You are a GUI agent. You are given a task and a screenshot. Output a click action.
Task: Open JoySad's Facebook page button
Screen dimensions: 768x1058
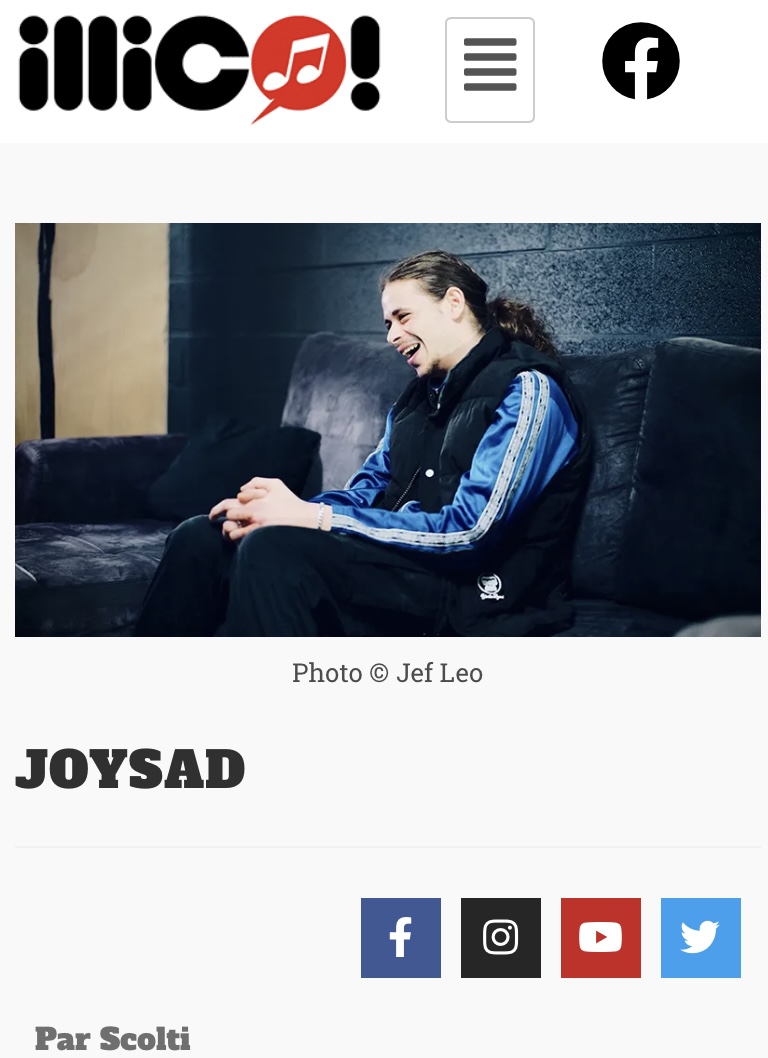[x=400, y=937]
